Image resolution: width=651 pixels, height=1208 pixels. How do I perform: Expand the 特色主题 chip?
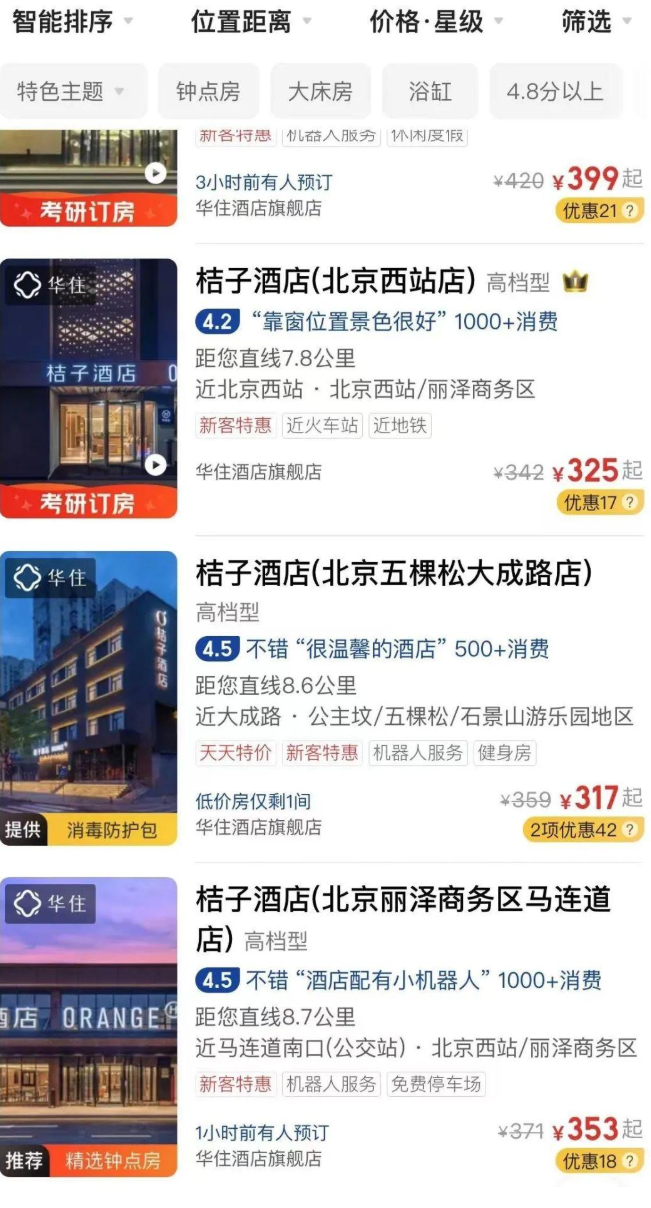pyautogui.click(x=73, y=92)
